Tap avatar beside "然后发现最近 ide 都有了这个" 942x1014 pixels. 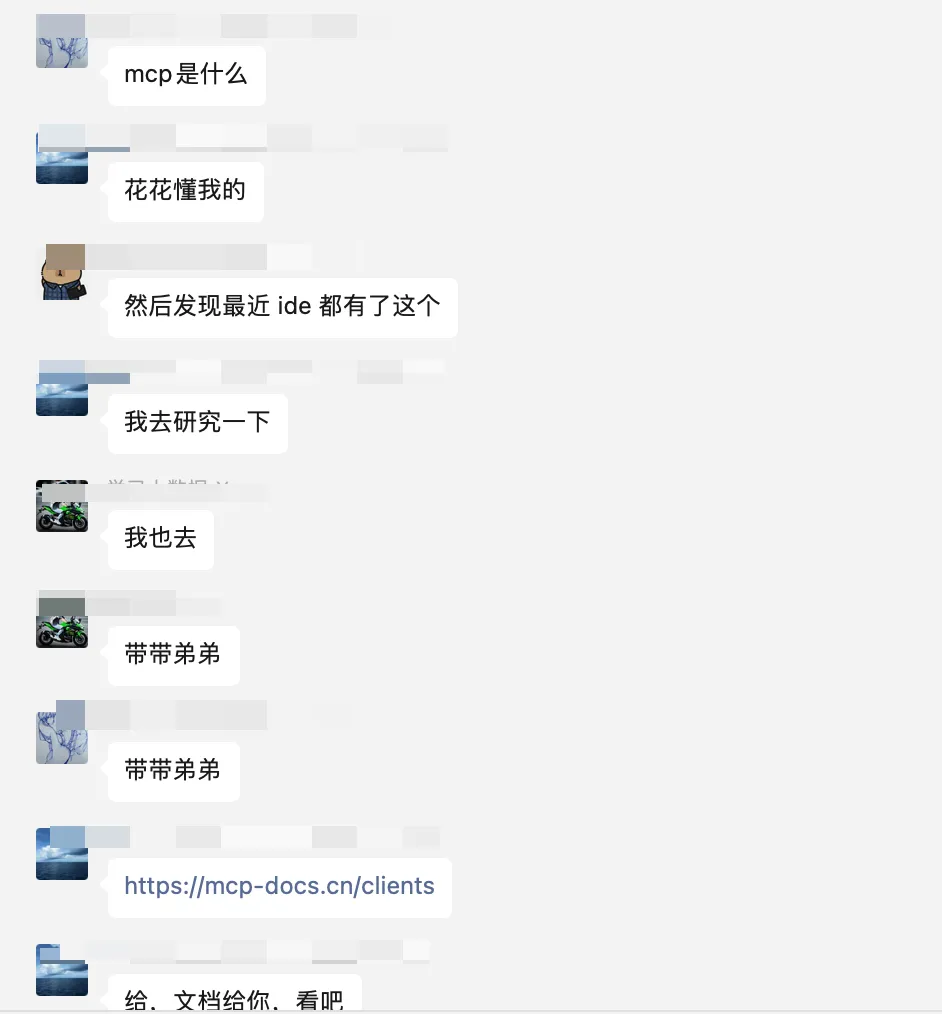[x=63, y=273]
